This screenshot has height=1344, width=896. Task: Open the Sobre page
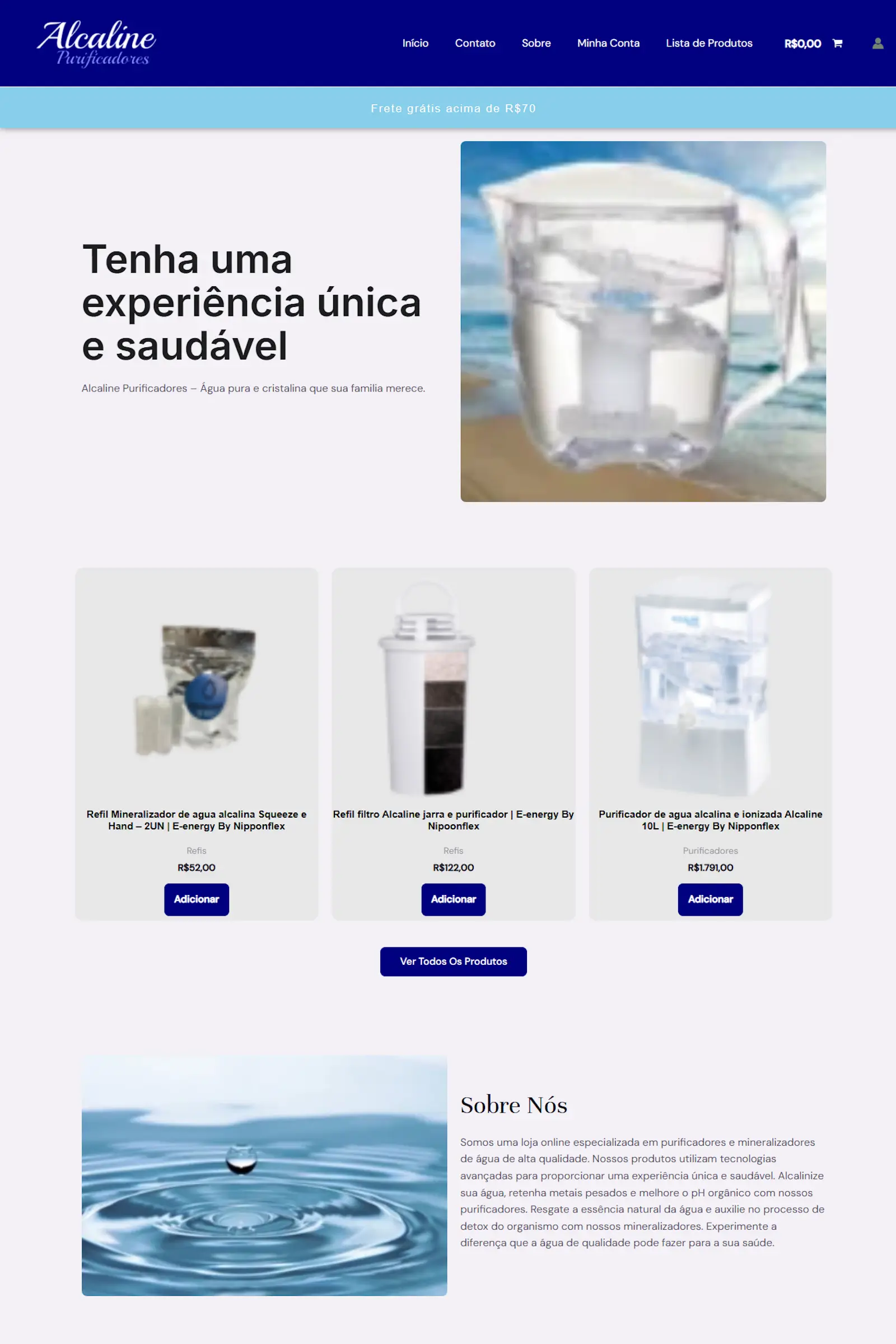tap(535, 44)
